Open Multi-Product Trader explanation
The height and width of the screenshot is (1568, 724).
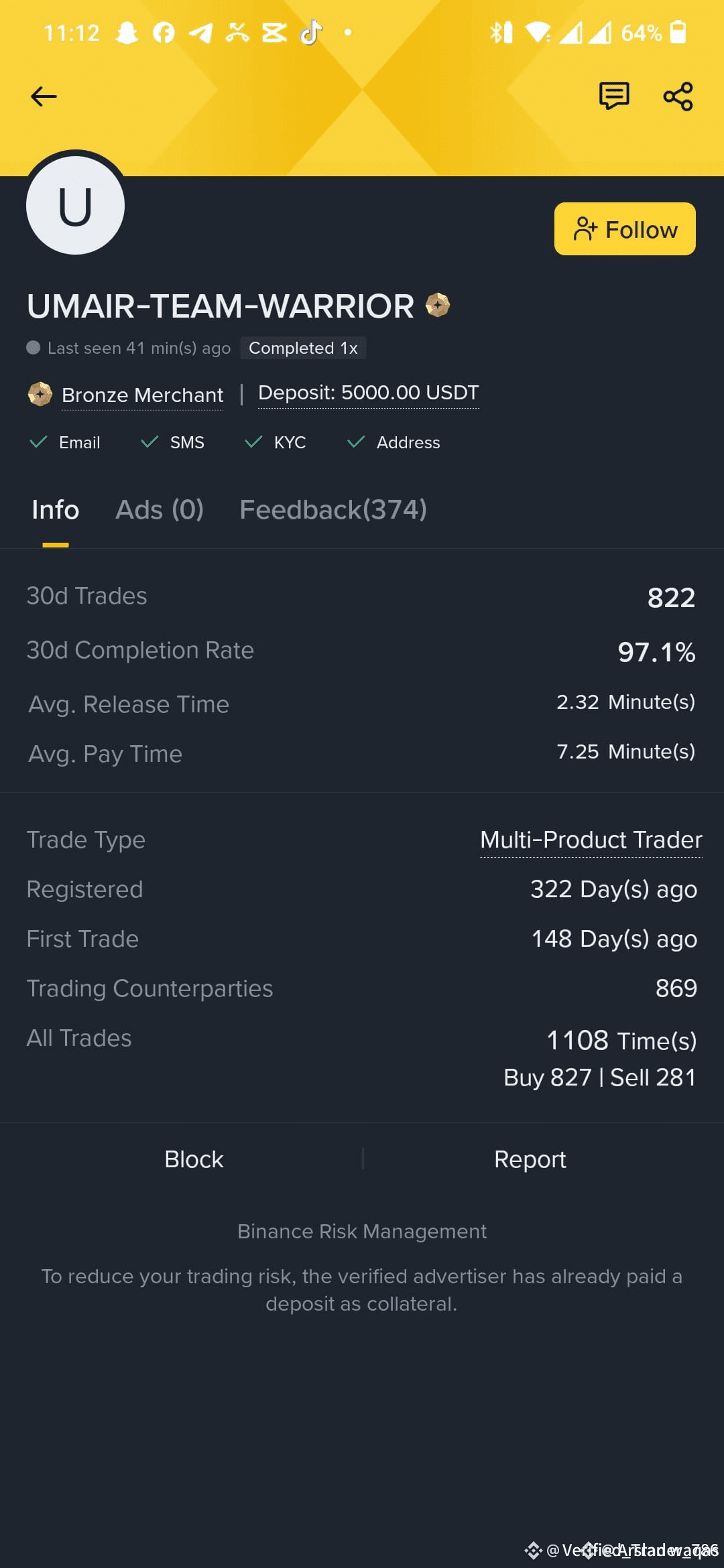point(591,840)
